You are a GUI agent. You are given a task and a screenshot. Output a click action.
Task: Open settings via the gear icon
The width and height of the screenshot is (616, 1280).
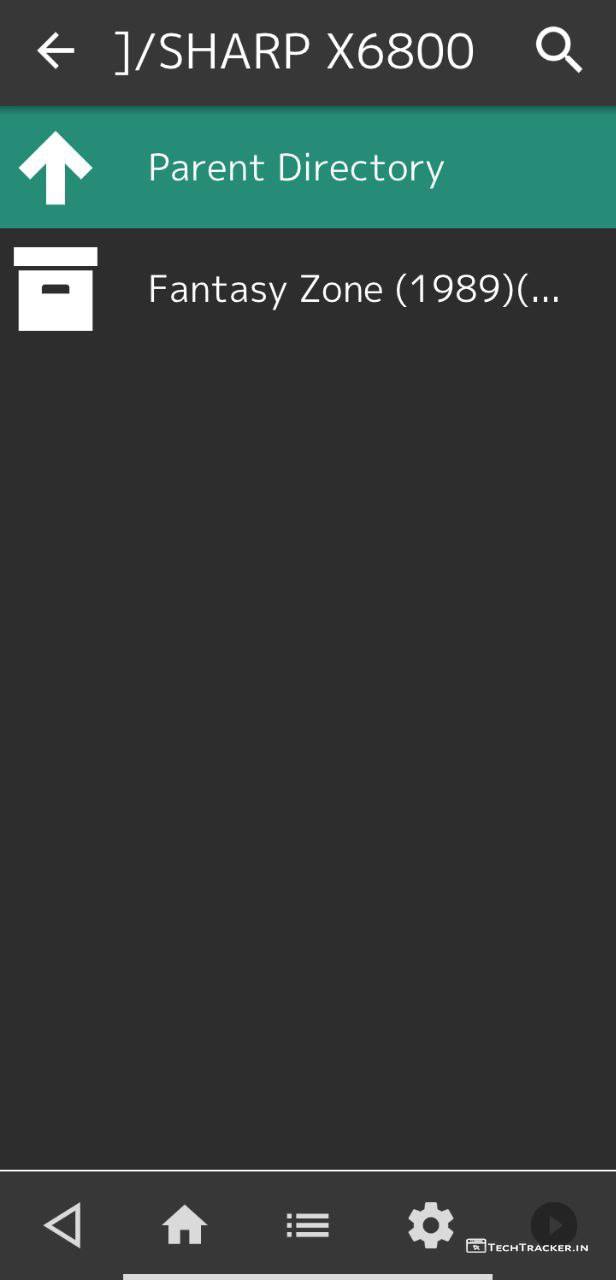coord(431,1225)
